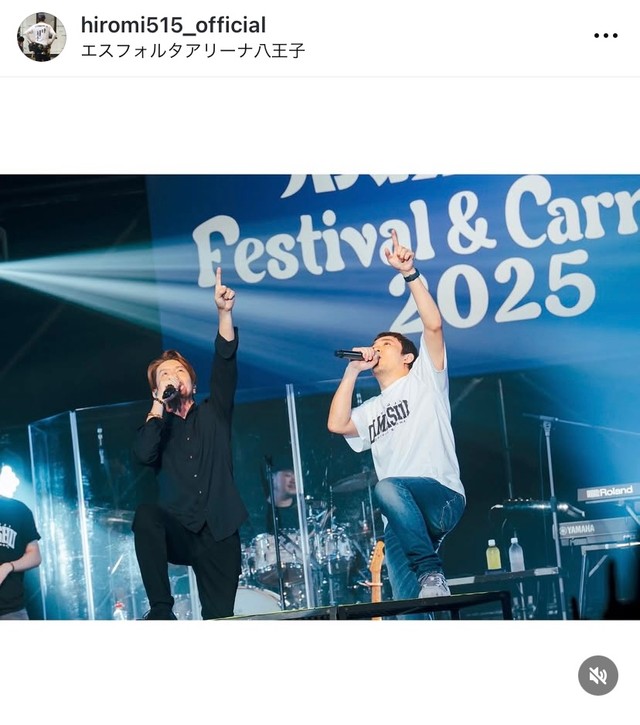
Task: Open hiromi515_official profile picture
Action: (x=41, y=37)
